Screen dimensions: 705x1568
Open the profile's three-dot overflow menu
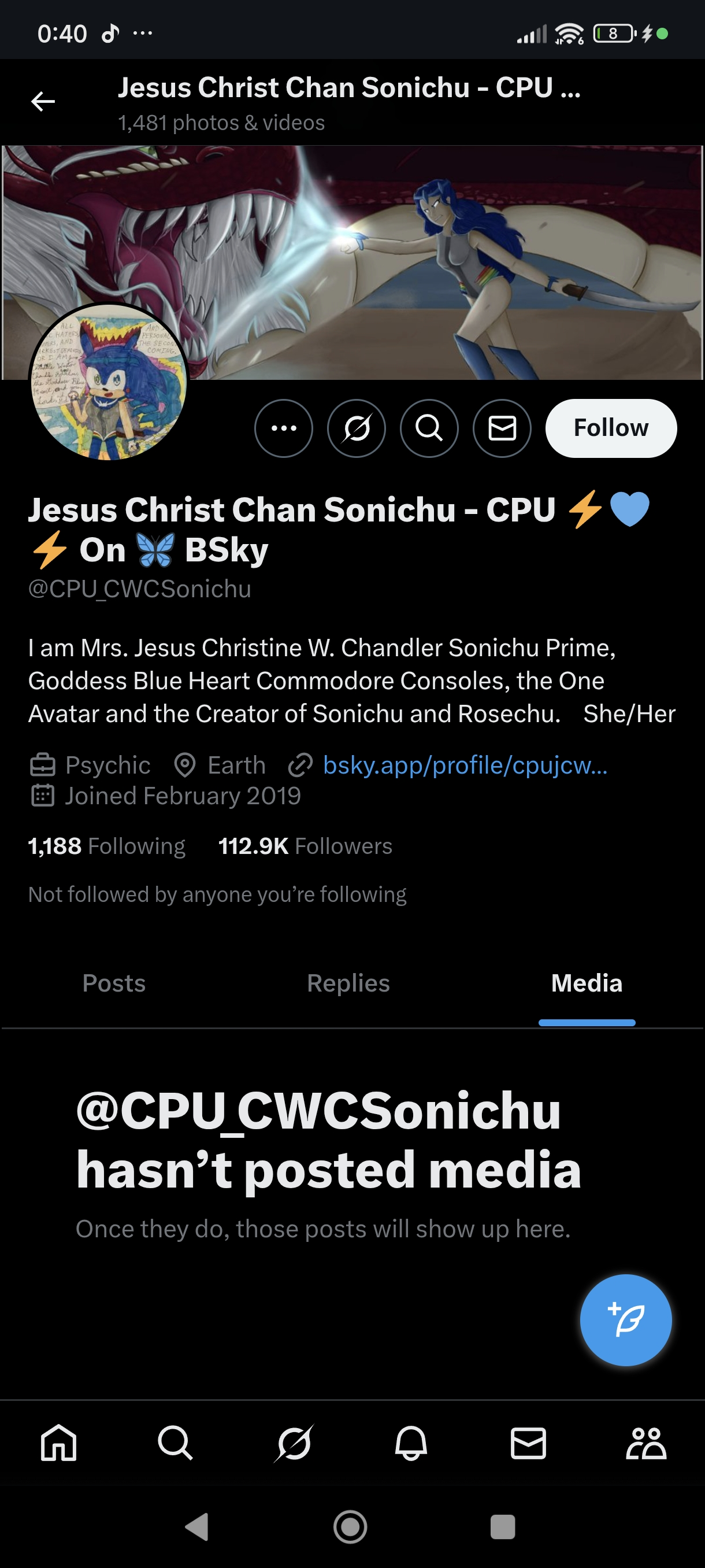(x=284, y=428)
